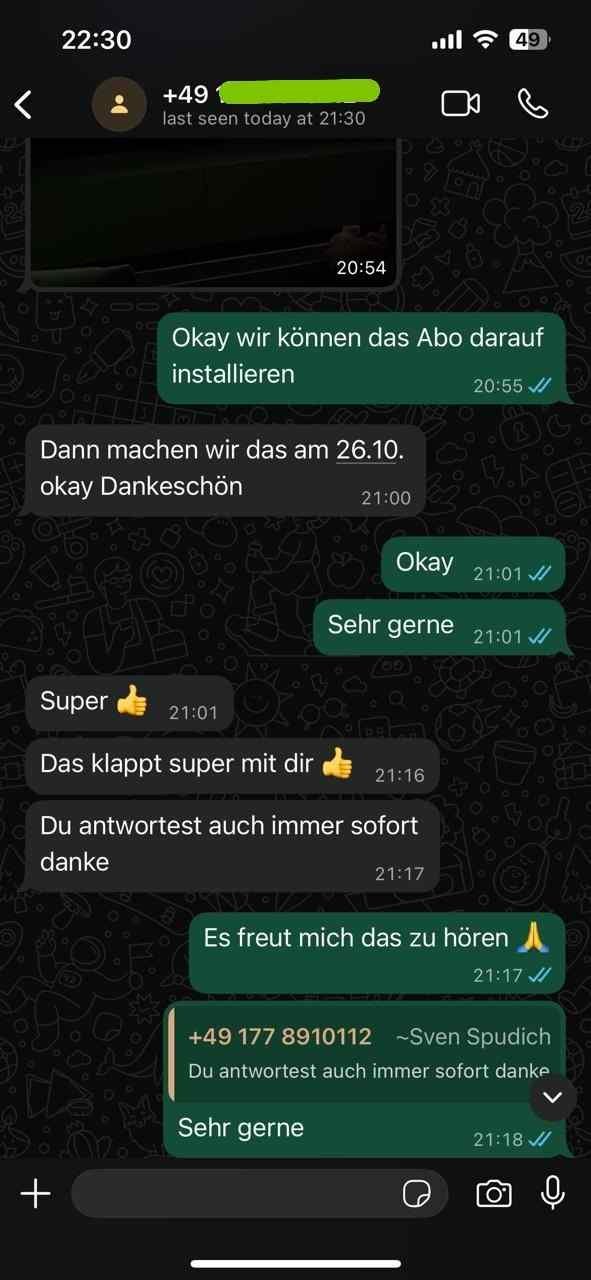This screenshot has height=1280, width=591.
Task: Open the sticker picker
Action: (x=416, y=1193)
